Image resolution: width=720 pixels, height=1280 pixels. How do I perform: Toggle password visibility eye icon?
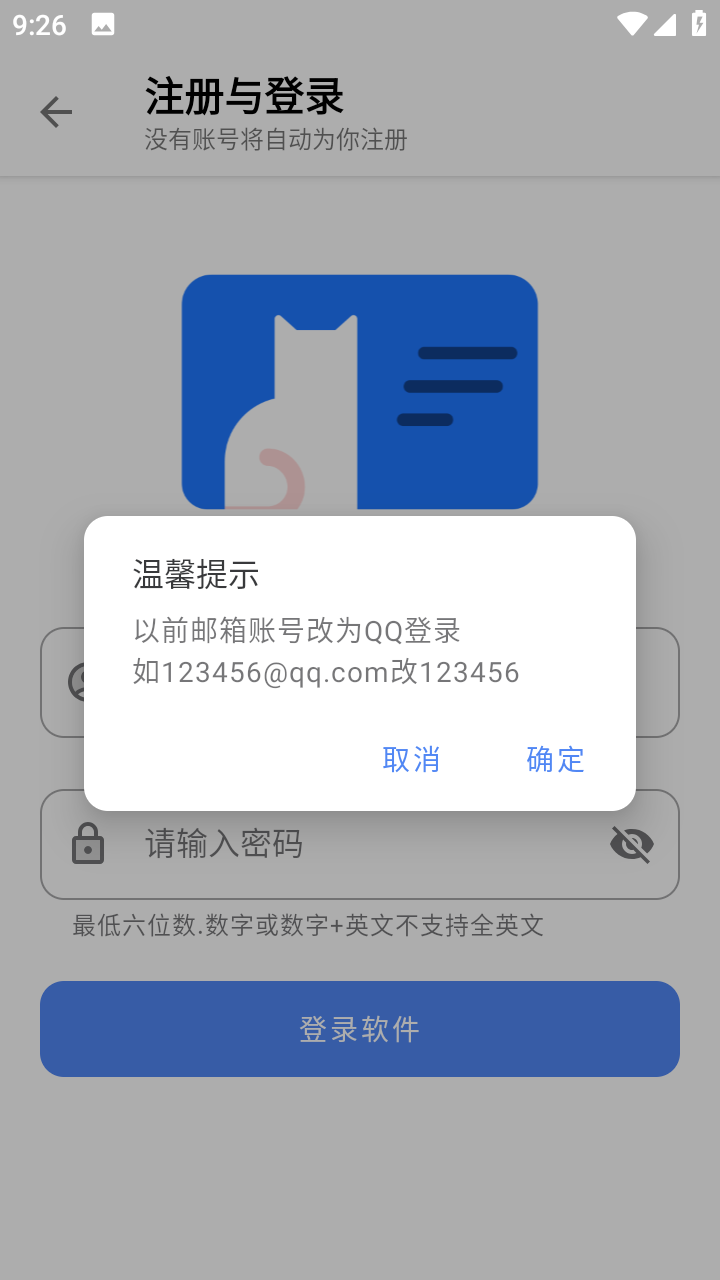pyautogui.click(x=632, y=844)
